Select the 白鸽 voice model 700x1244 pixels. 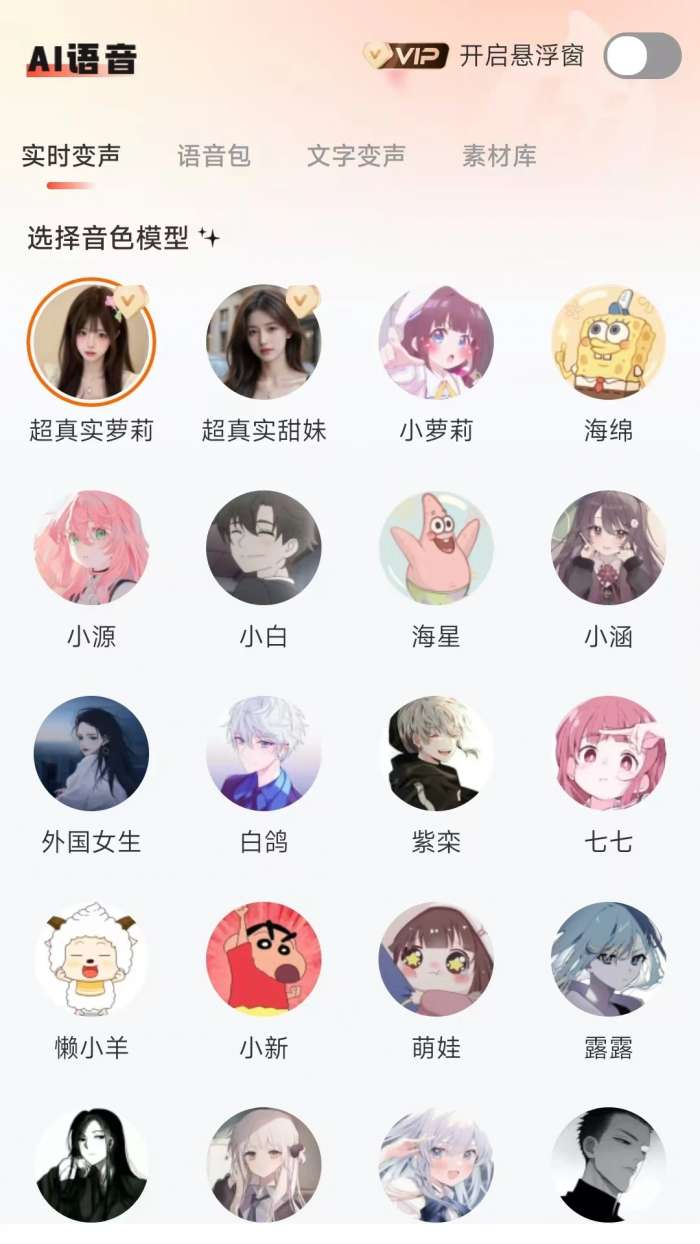point(264,753)
